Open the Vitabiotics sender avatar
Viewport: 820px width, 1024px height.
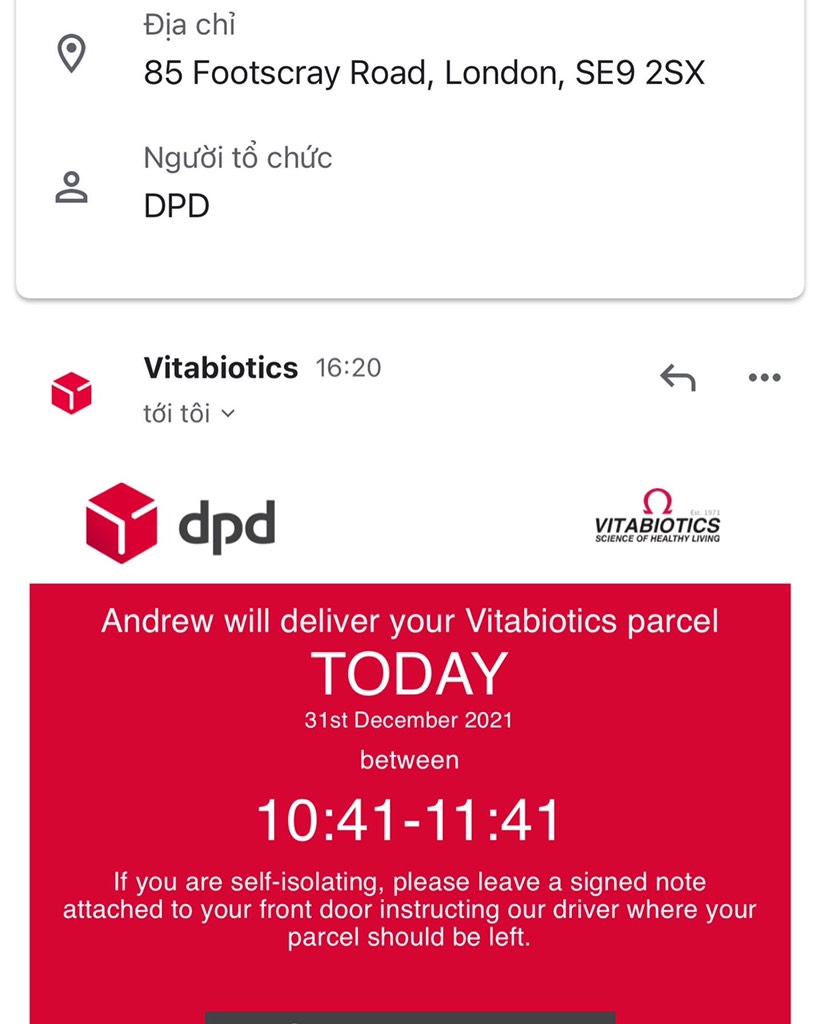point(71,392)
